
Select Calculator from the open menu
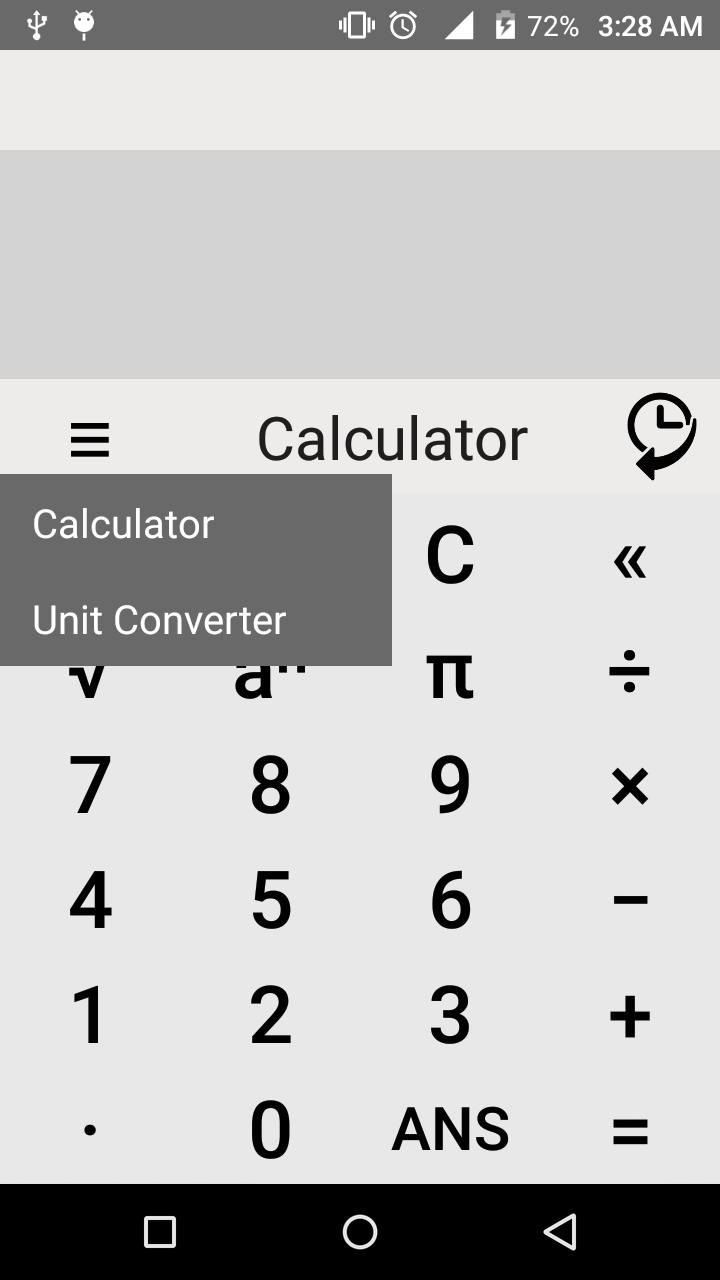pos(122,523)
